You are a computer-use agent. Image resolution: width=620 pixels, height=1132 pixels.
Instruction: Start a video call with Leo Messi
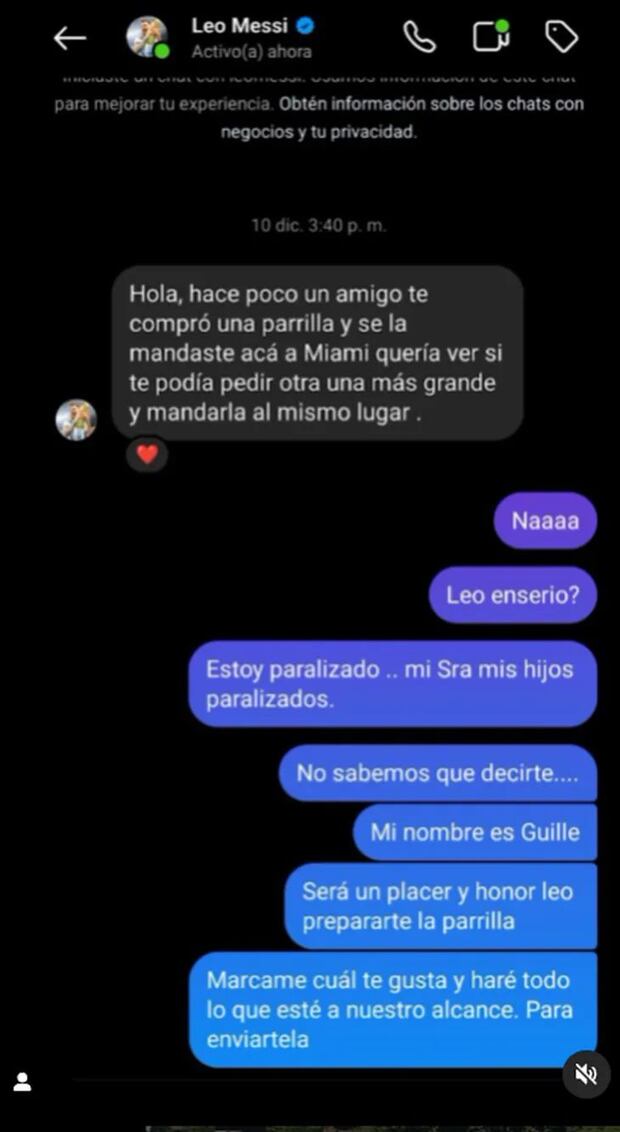[490, 36]
